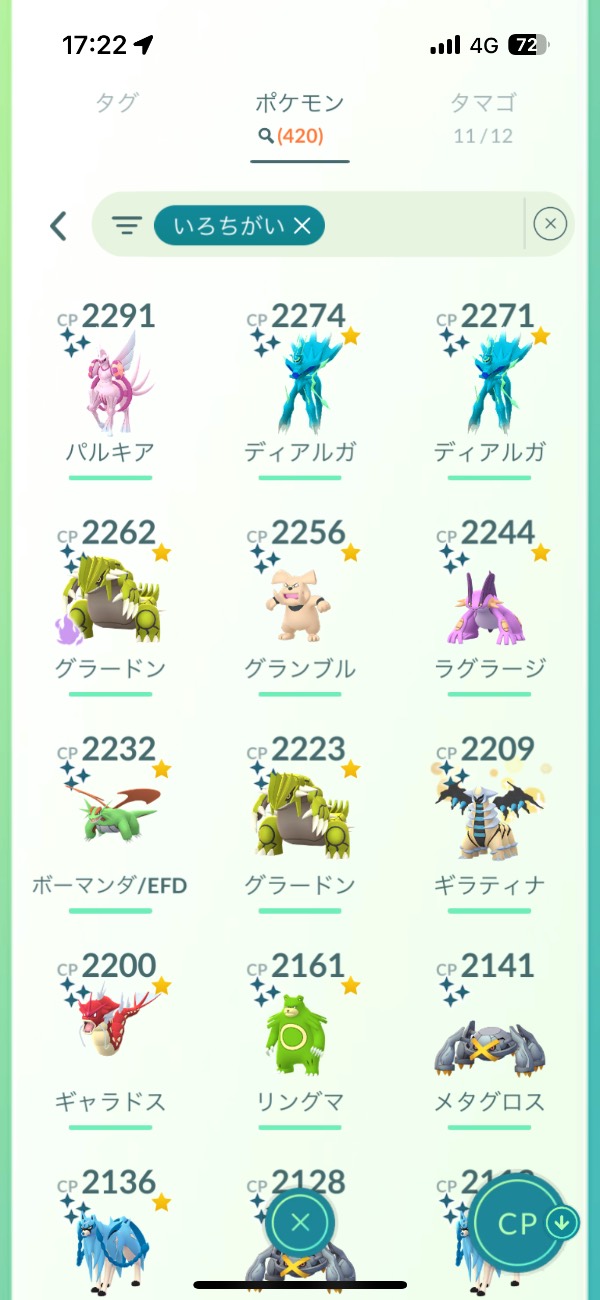The image size is (600, 1300).
Task: View ボーマンダ/EFD with CP 2232
Action: (110, 818)
